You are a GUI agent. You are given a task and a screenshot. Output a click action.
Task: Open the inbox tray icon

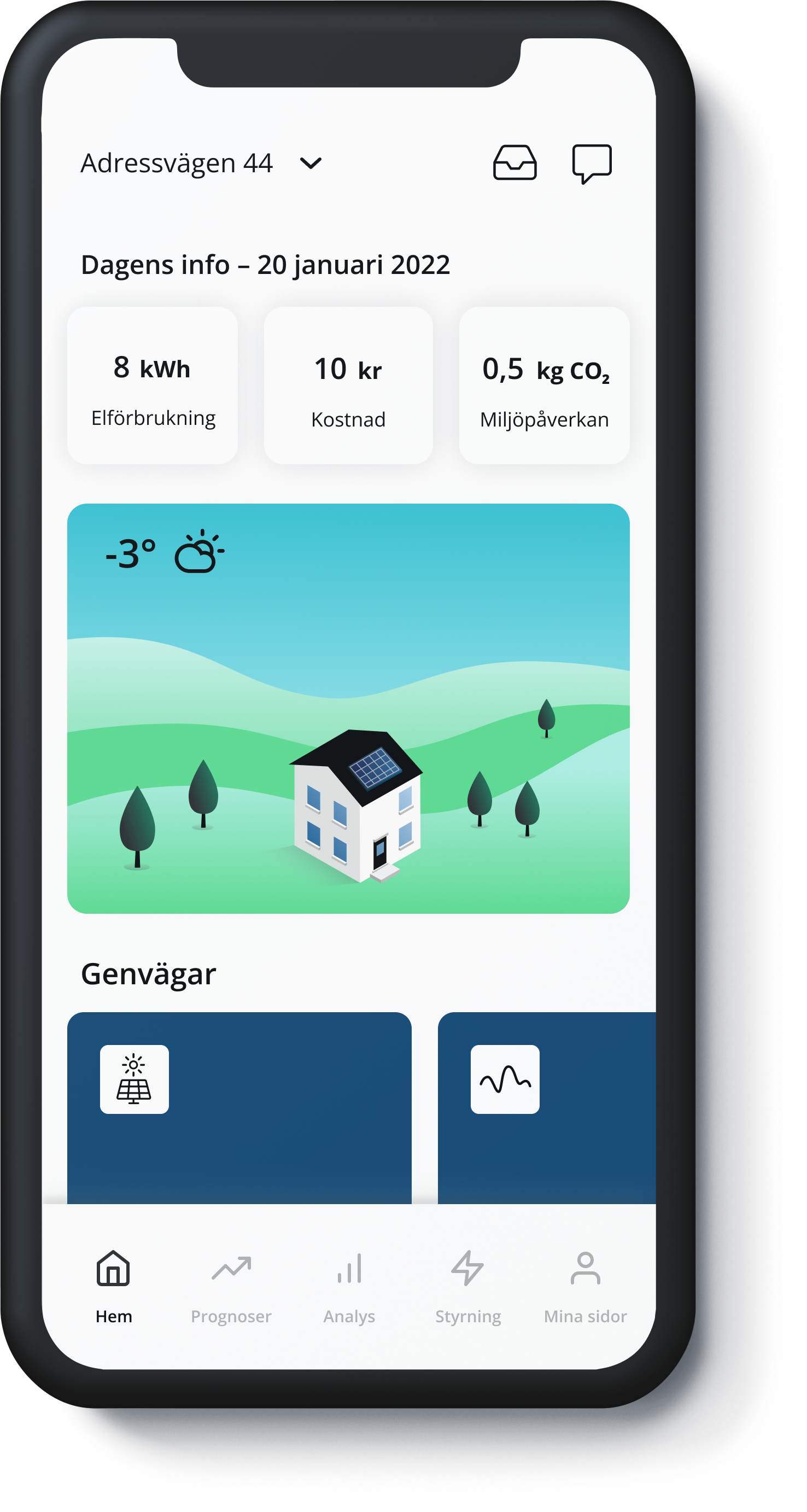tap(514, 162)
